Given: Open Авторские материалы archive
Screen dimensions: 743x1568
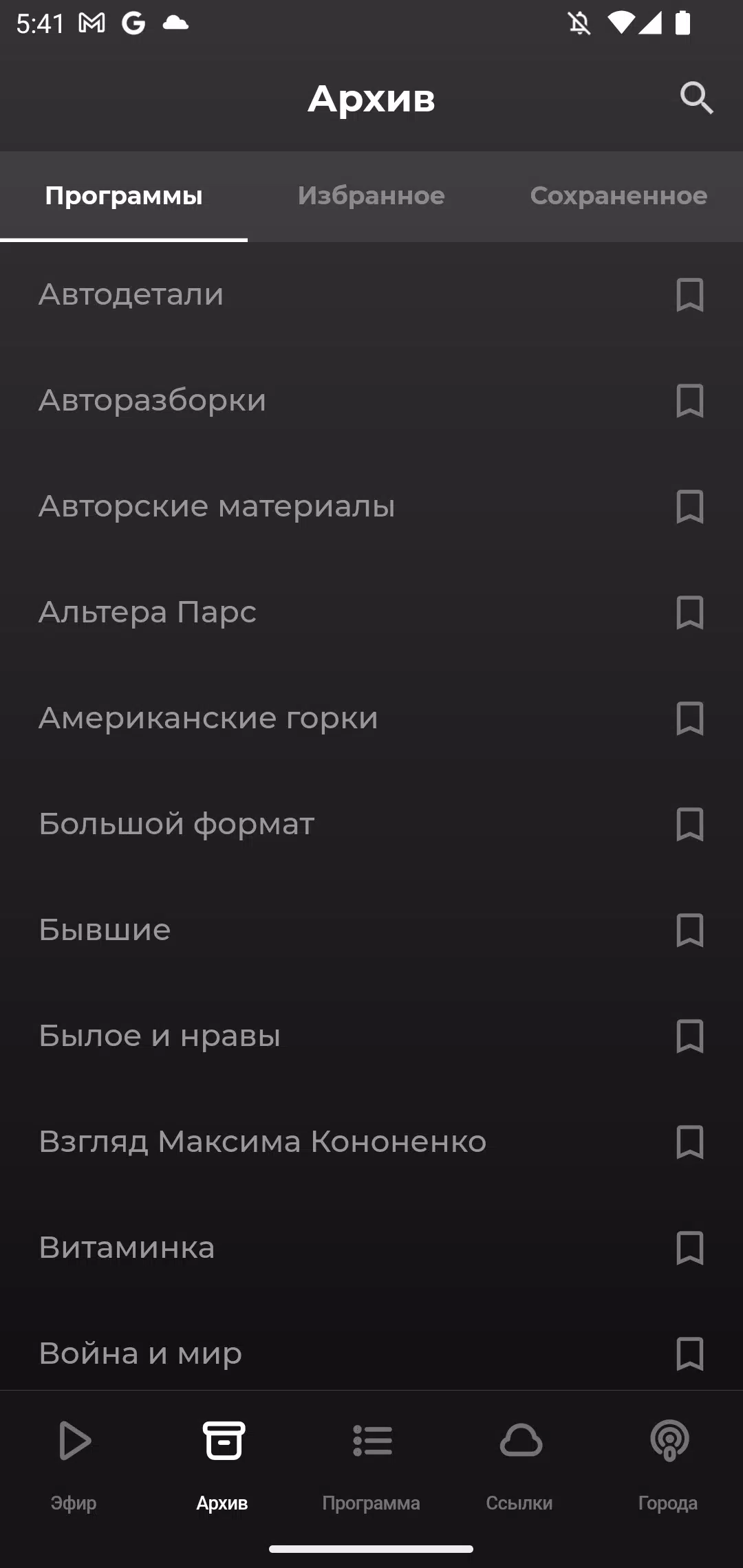Looking at the screenshot, I should click(x=217, y=506).
